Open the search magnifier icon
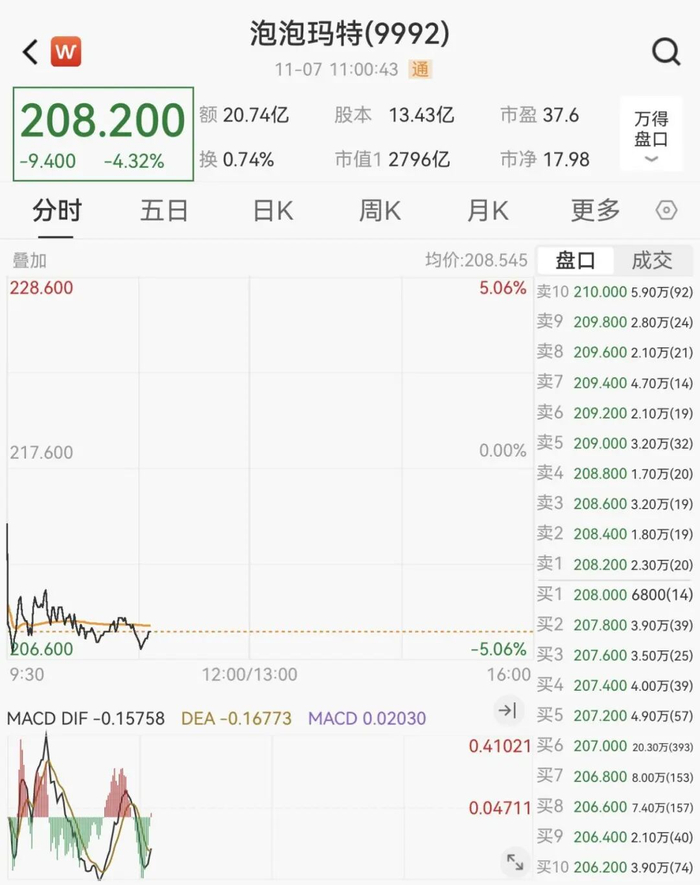The image size is (700, 885). [x=666, y=52]
